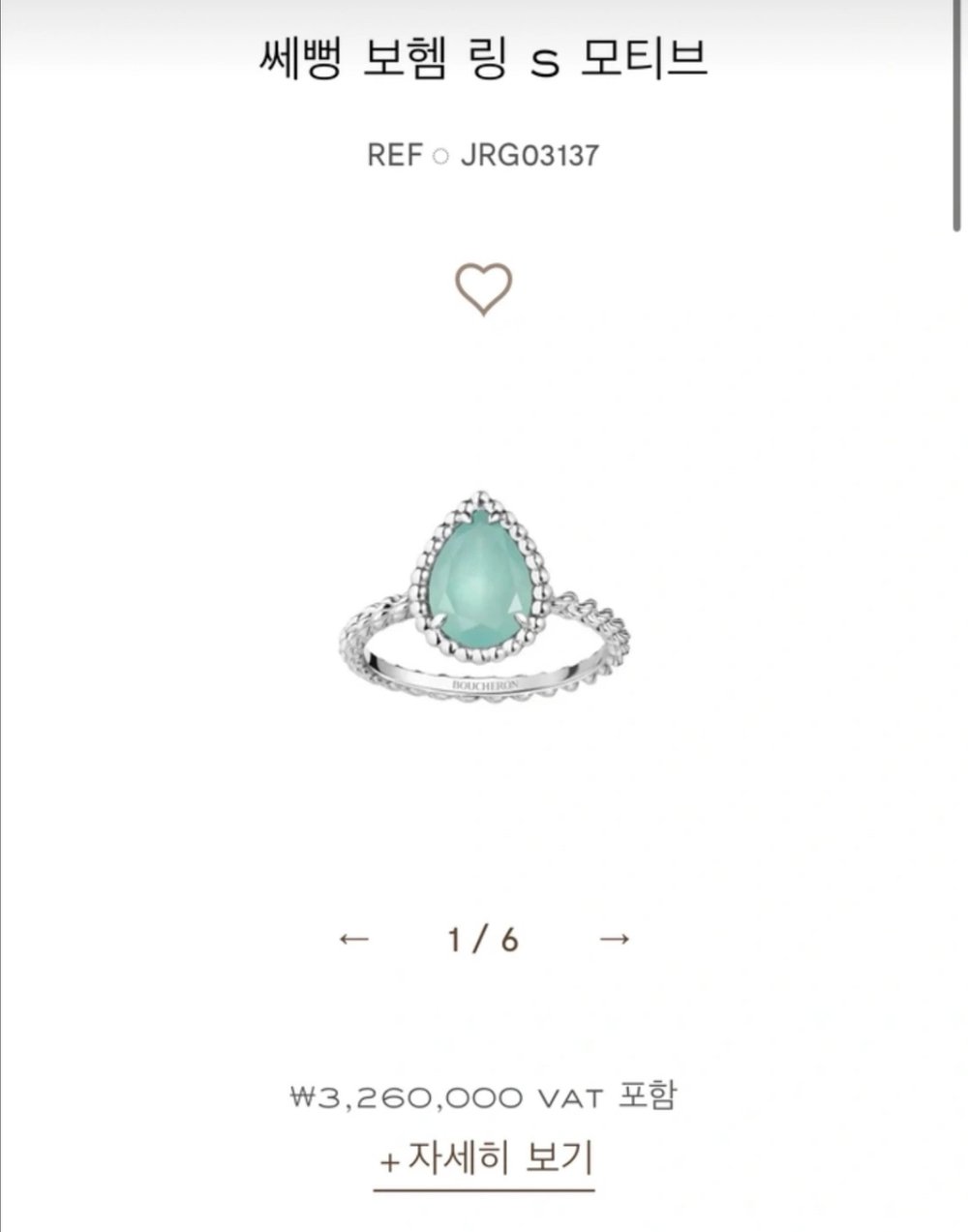Go to the previous product image
The image size is (968, 1232).
tap(355, 939)
